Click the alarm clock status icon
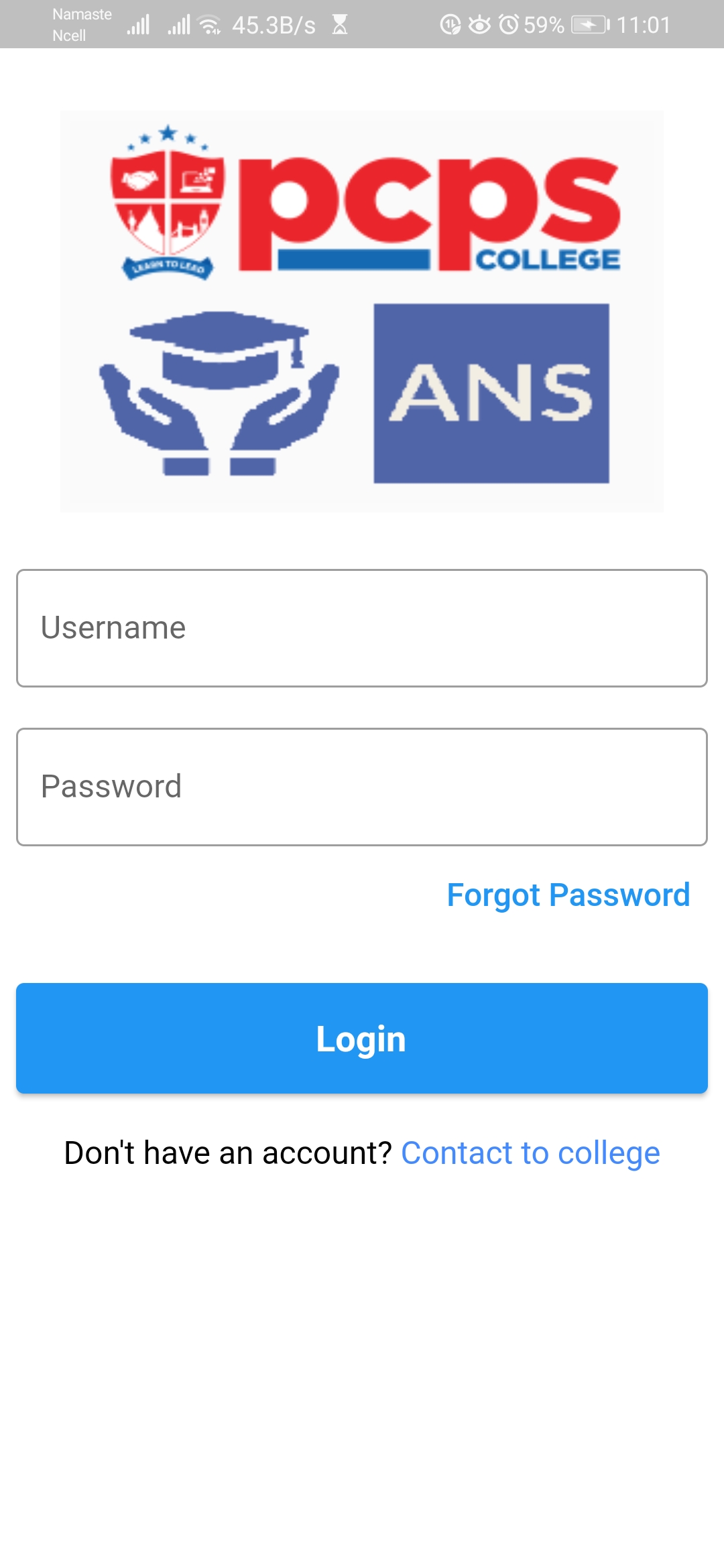724x1568 pixels. [508, 25]
